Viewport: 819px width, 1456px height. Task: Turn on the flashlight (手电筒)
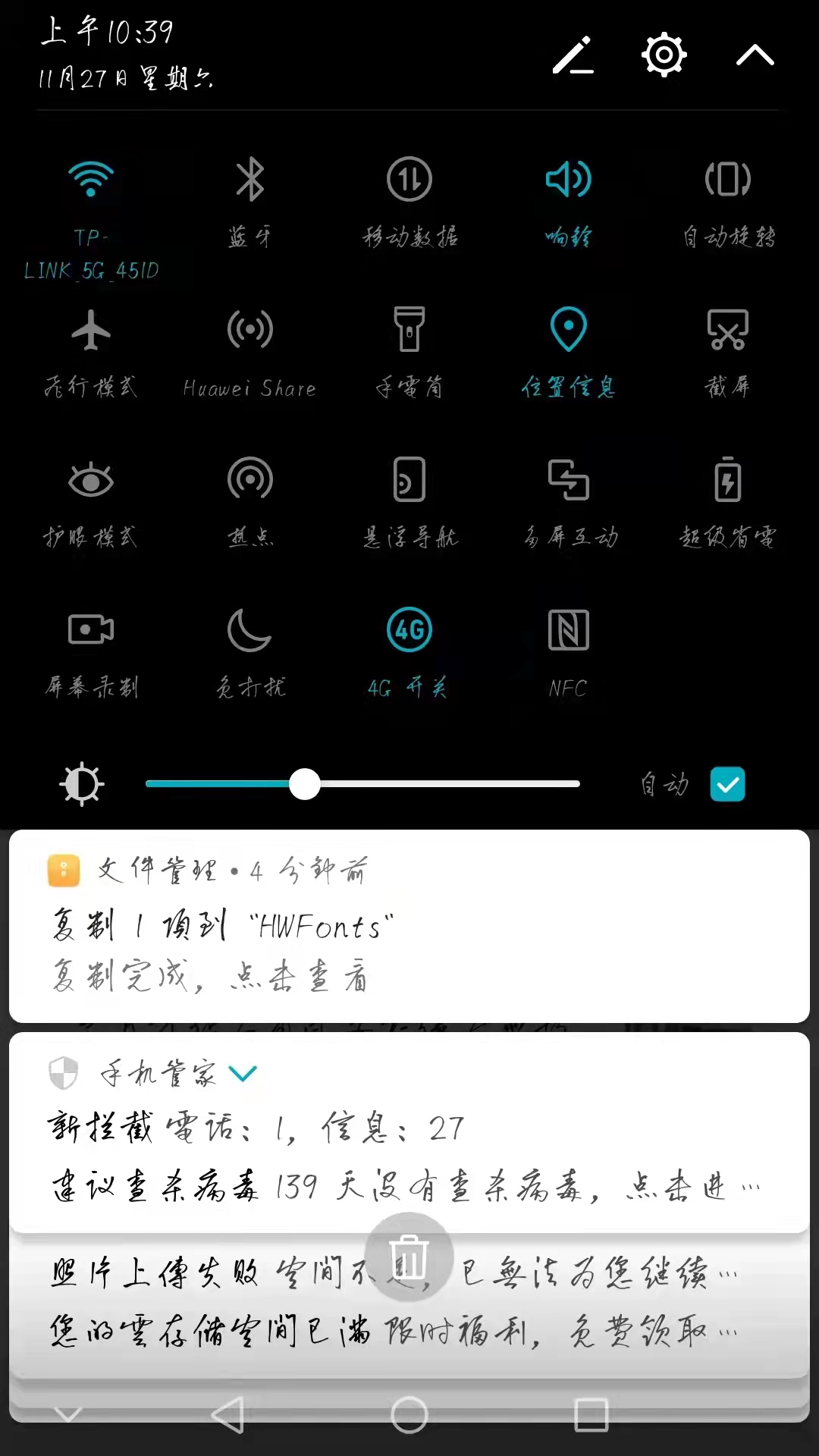tap(409, 331)
